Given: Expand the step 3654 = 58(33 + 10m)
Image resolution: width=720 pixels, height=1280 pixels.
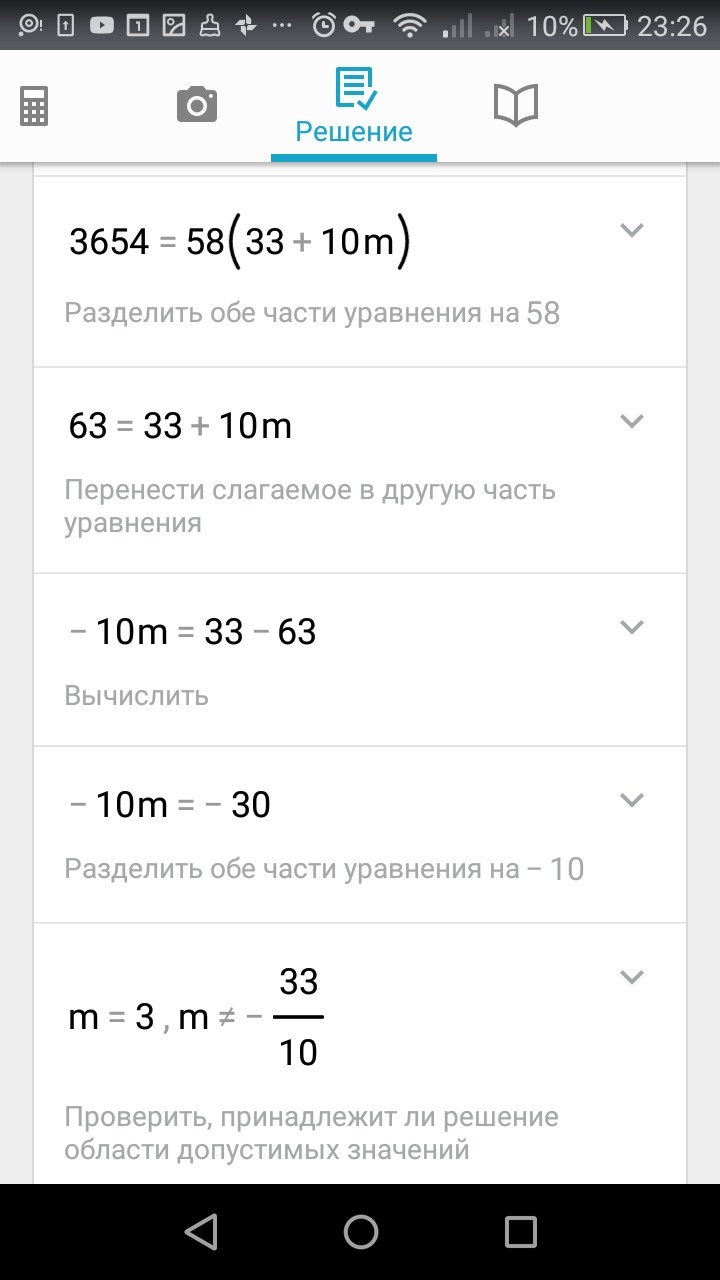Looking at the screenshot, I should pyautogui.click(x=631, y=230).
